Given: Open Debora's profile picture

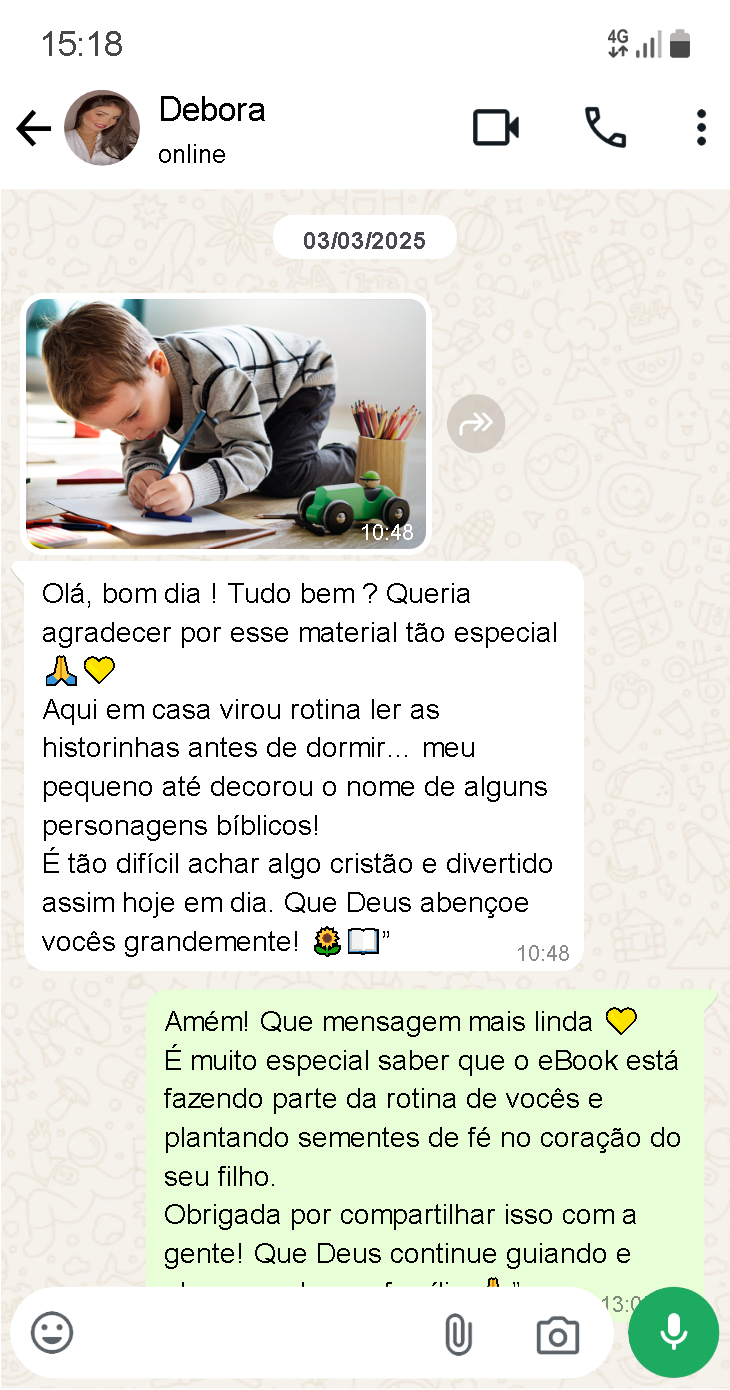Looking at the screenshot, I should 102,128.
